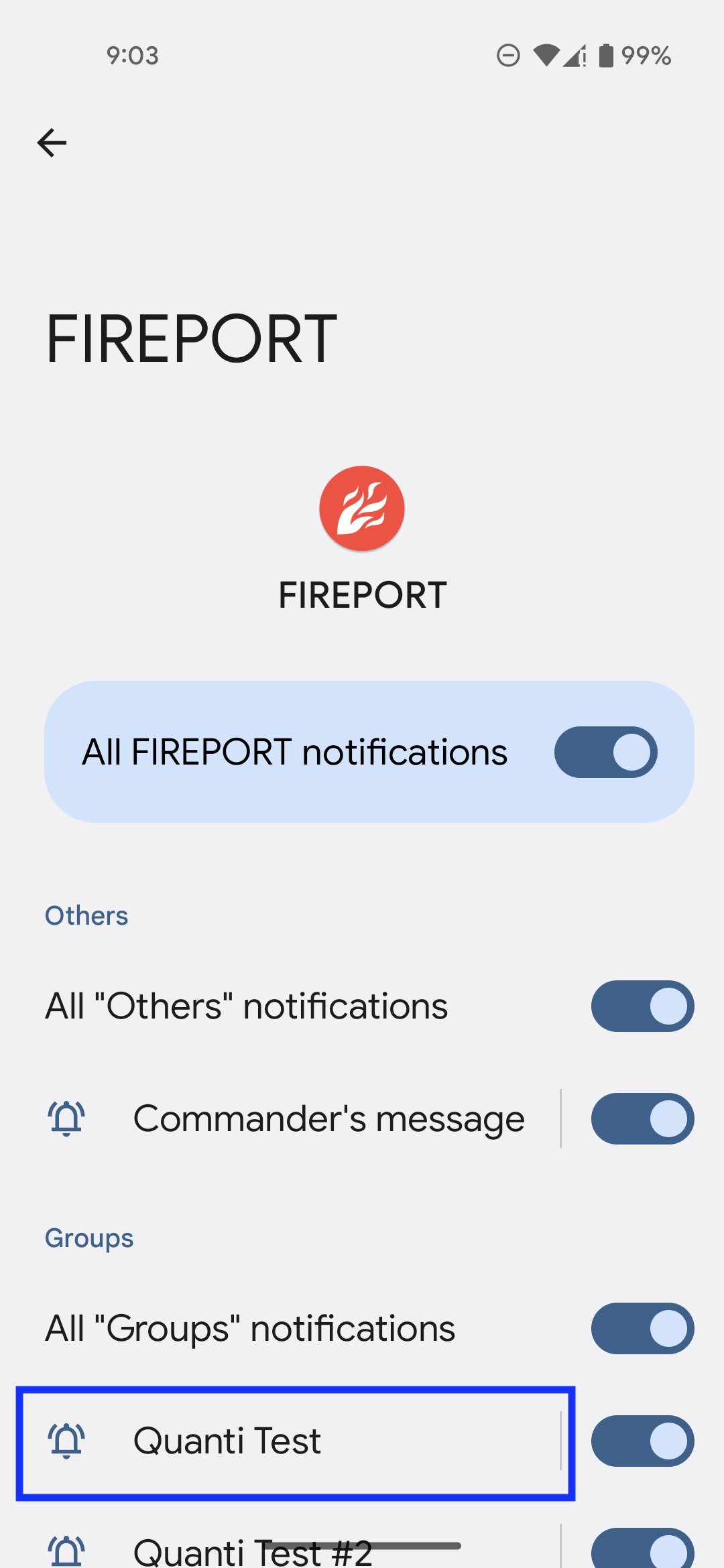
Task: Toggle the Quanti Test #2 switch
Action: 642,1549
